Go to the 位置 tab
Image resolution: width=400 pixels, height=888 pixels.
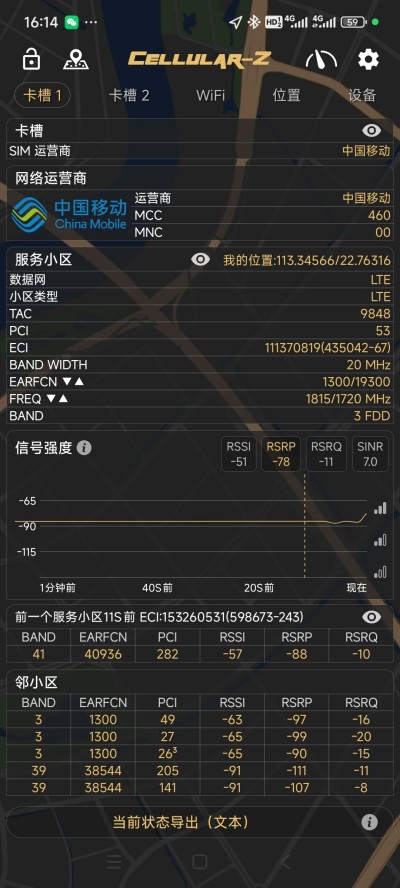286,95
